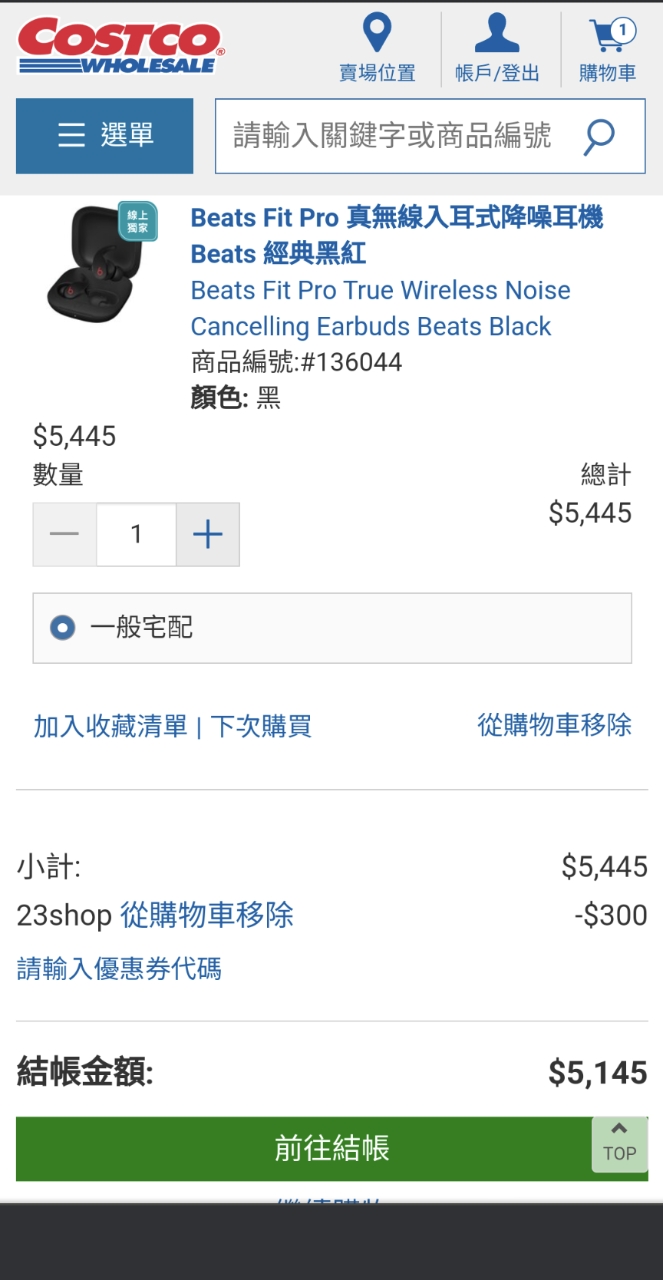Viewport: 663px width, 1280px height.
Task: Decrease quantity with minus button
Action: point(65,534)
